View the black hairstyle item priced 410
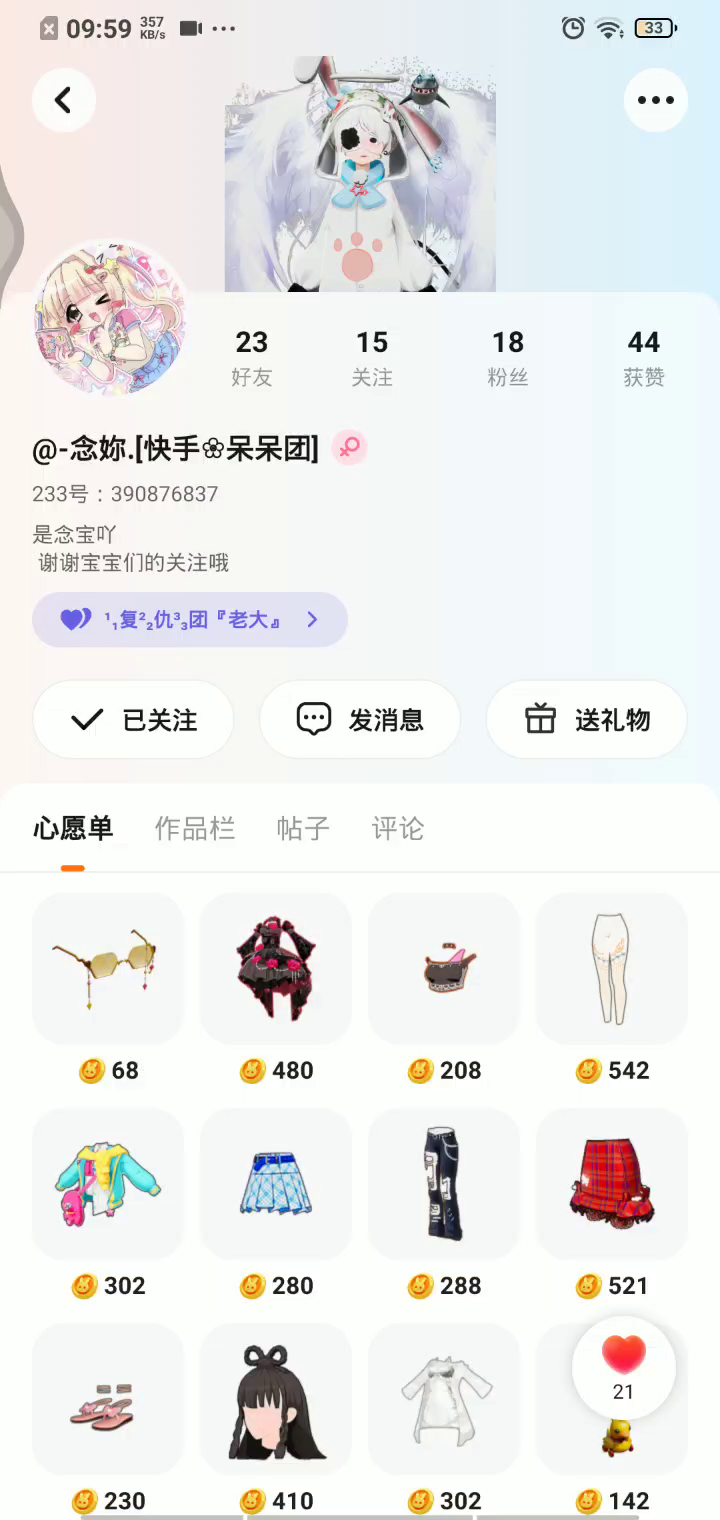This screenshot has height=1520, width=720. [x=276, y=1400]
